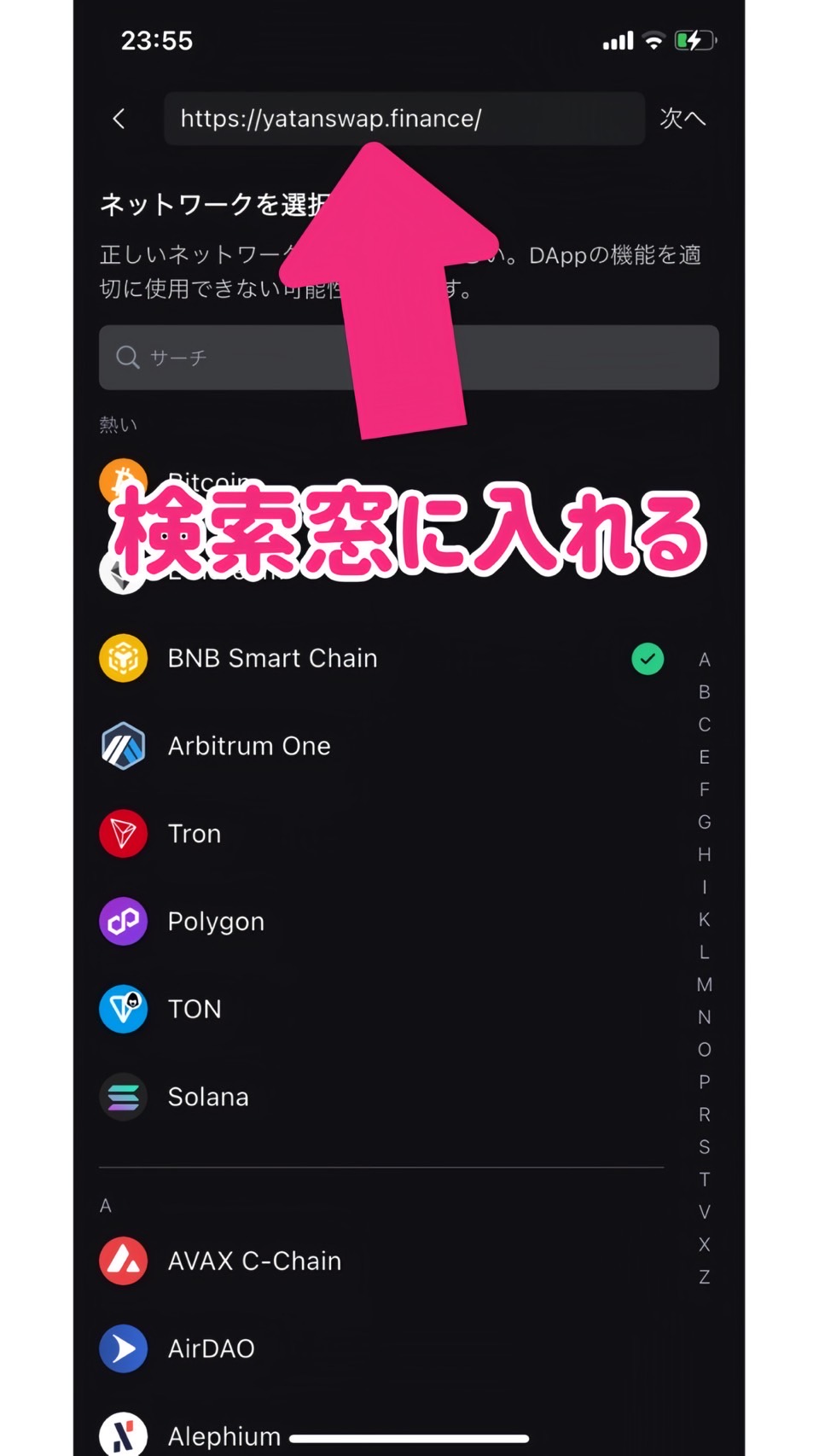Choose Arbitrum One network
This screenshot has width=819, height=1456.
coord(249,746)
